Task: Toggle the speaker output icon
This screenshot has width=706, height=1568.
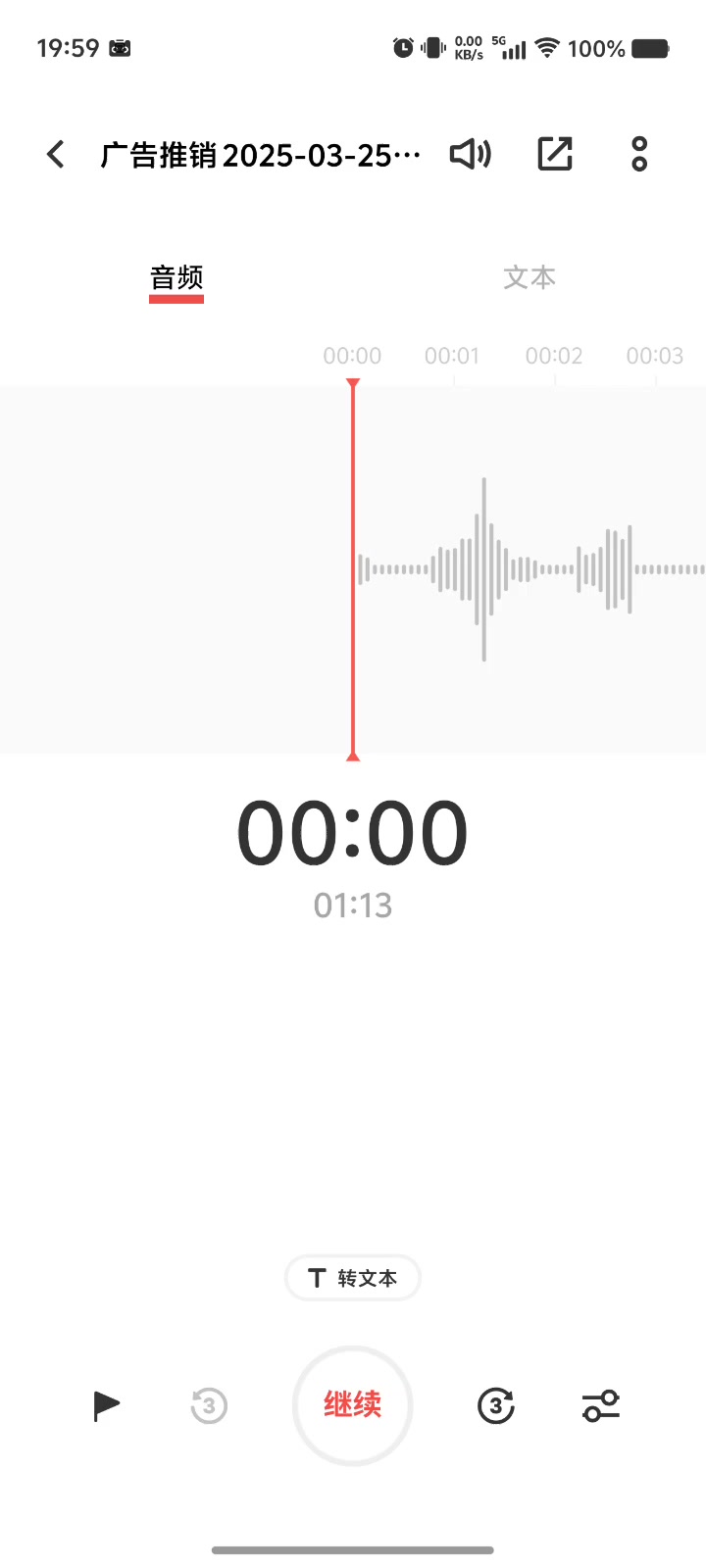Action: (471, 154)
